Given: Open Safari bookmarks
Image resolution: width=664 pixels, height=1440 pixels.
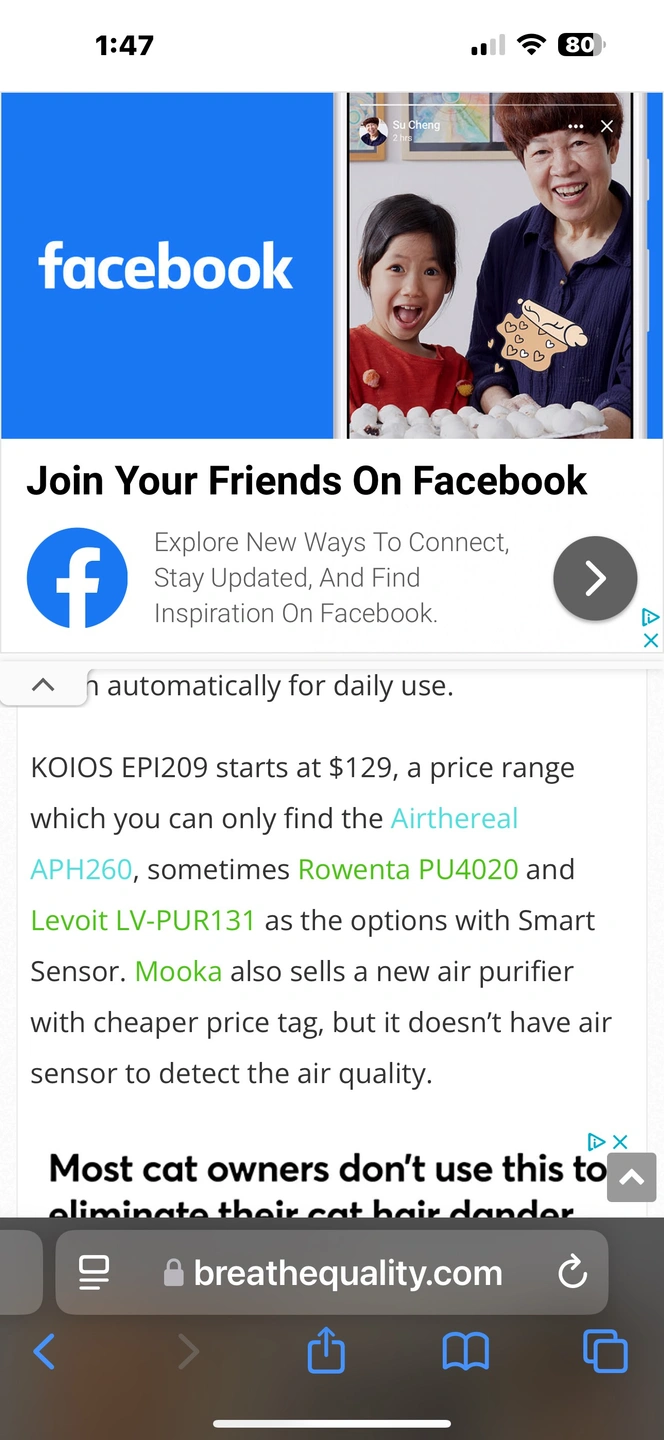Looking at the screenshot, I should tap(465, 1352).
